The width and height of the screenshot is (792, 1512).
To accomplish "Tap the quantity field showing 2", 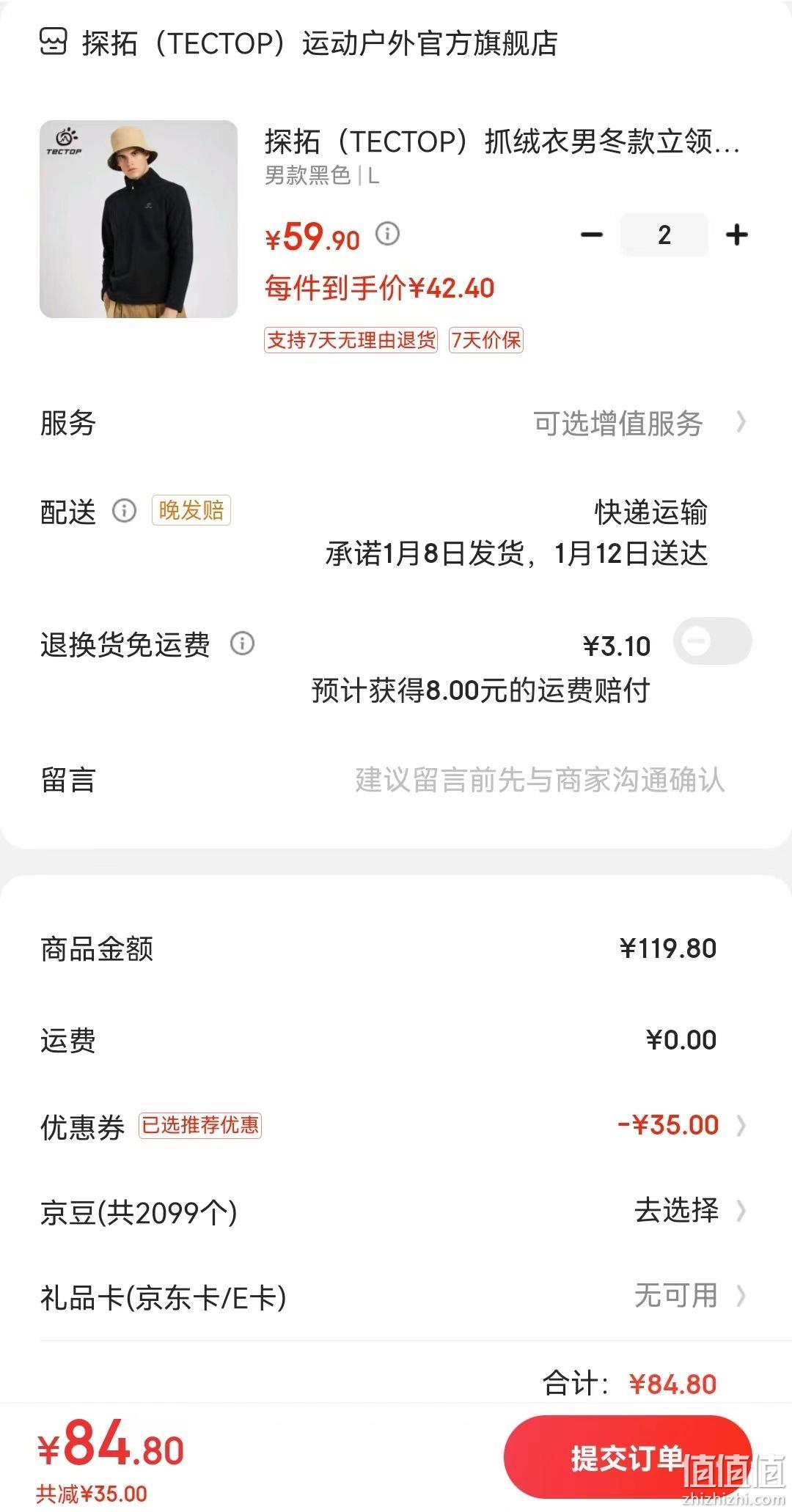I will pos(664,235).
